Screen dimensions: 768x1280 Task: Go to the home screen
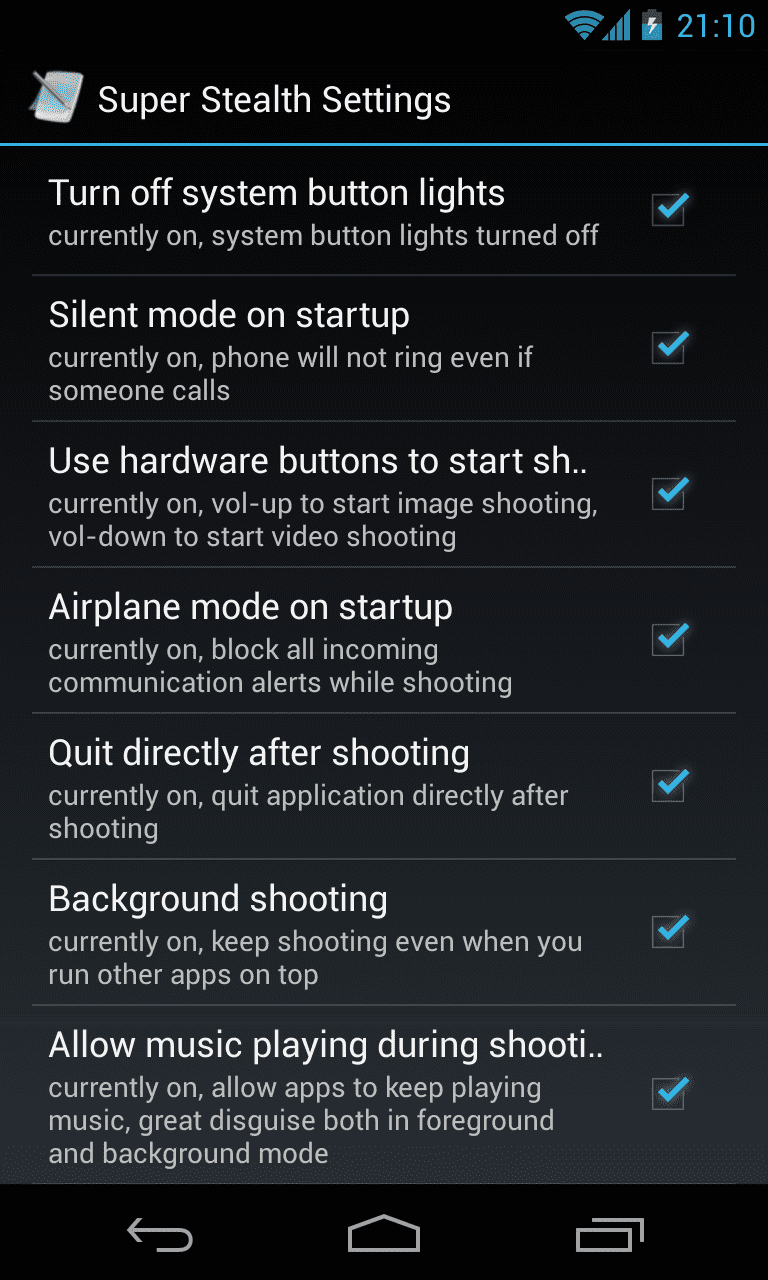[384, 1234]
